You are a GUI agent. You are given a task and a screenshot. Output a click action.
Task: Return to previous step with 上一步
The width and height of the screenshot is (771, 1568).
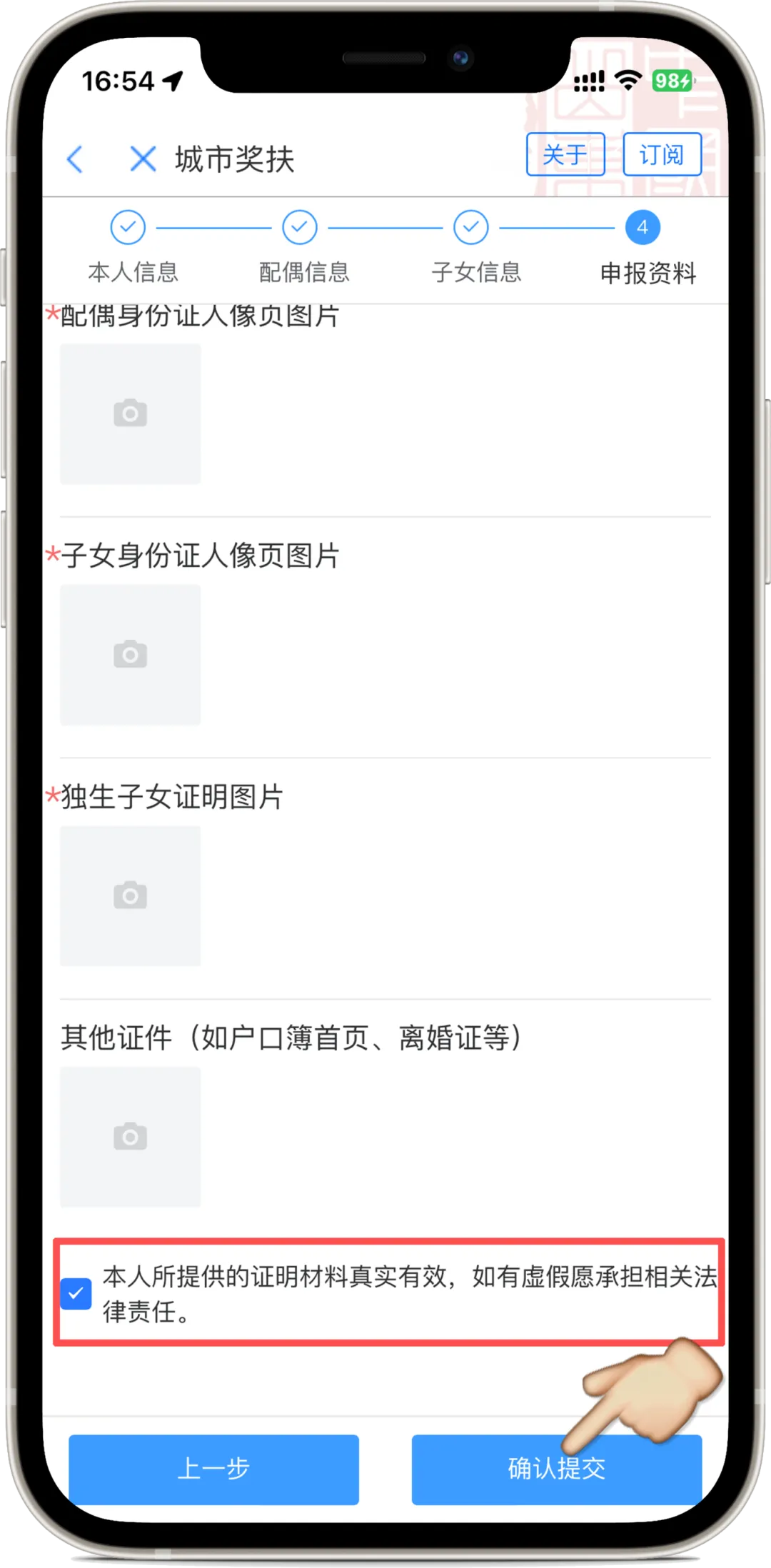pos(213,1469)
